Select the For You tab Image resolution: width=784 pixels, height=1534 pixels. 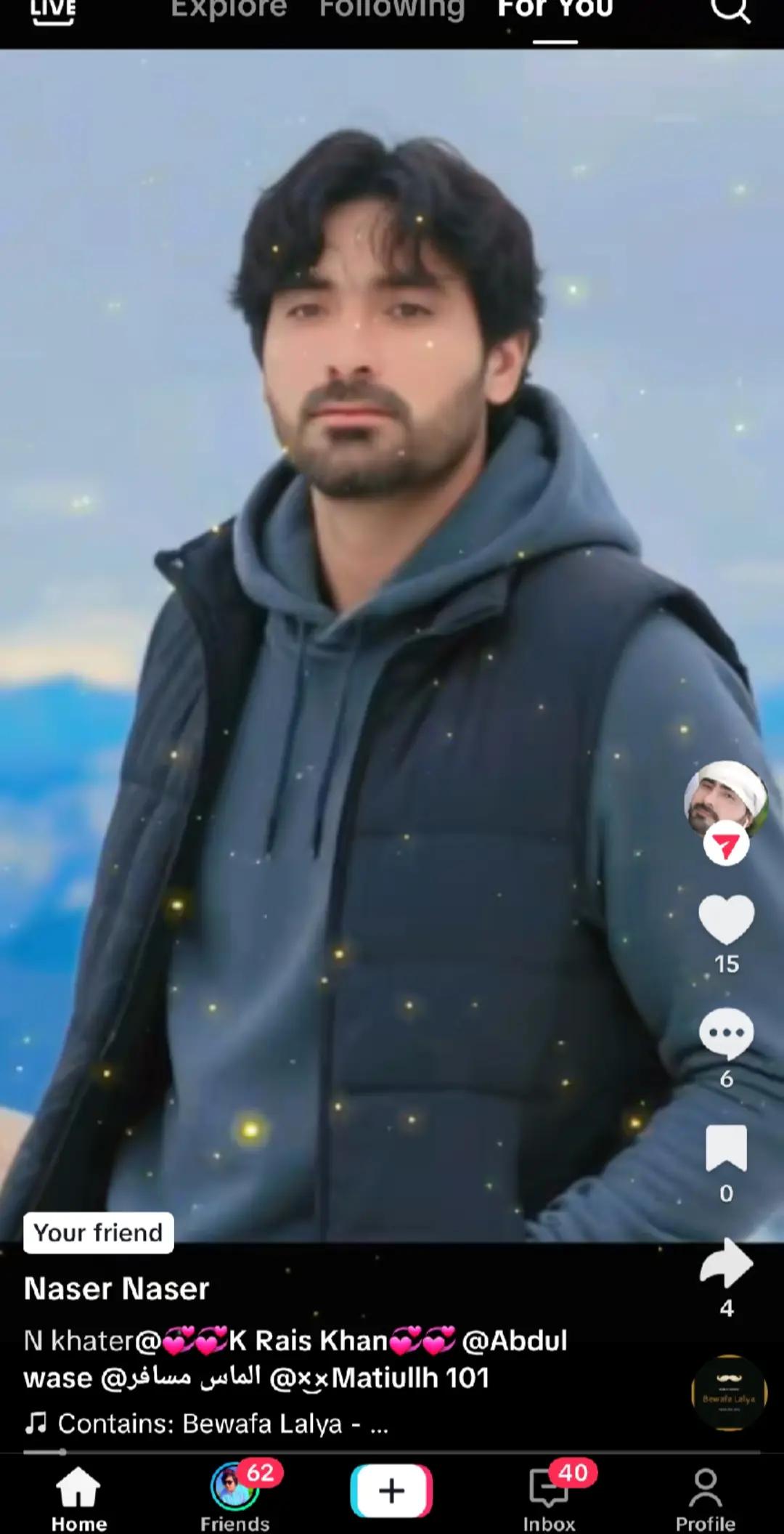point(555,9)
